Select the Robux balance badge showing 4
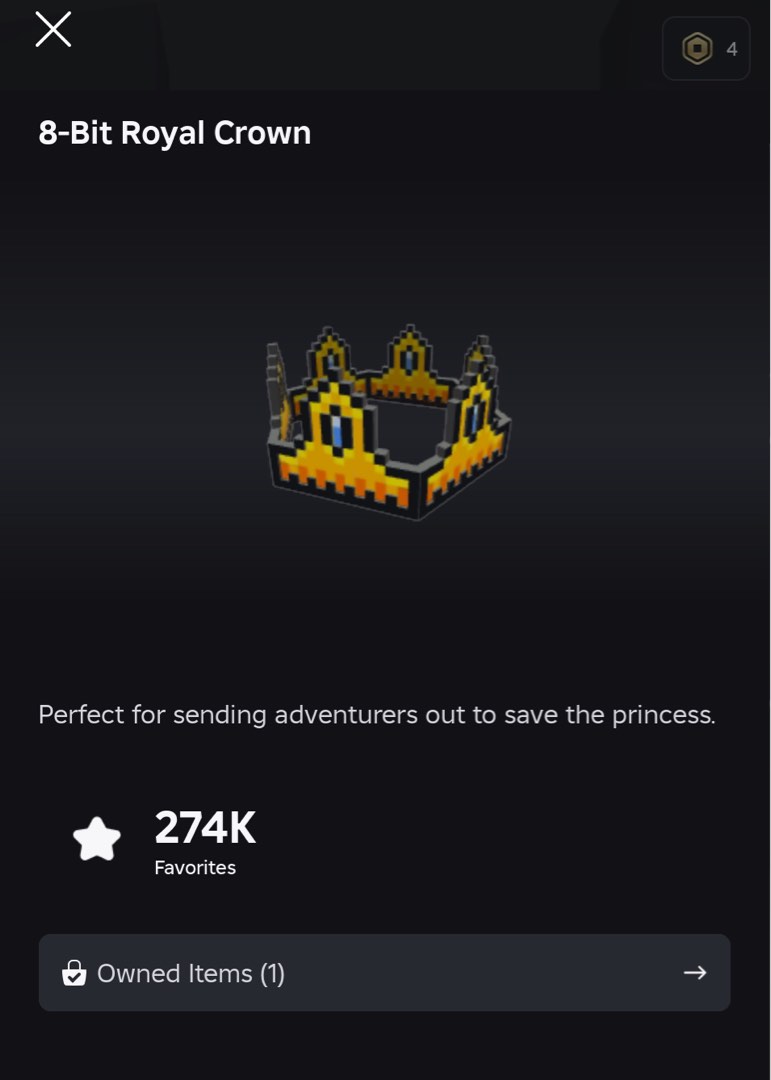 coord(705,47)
